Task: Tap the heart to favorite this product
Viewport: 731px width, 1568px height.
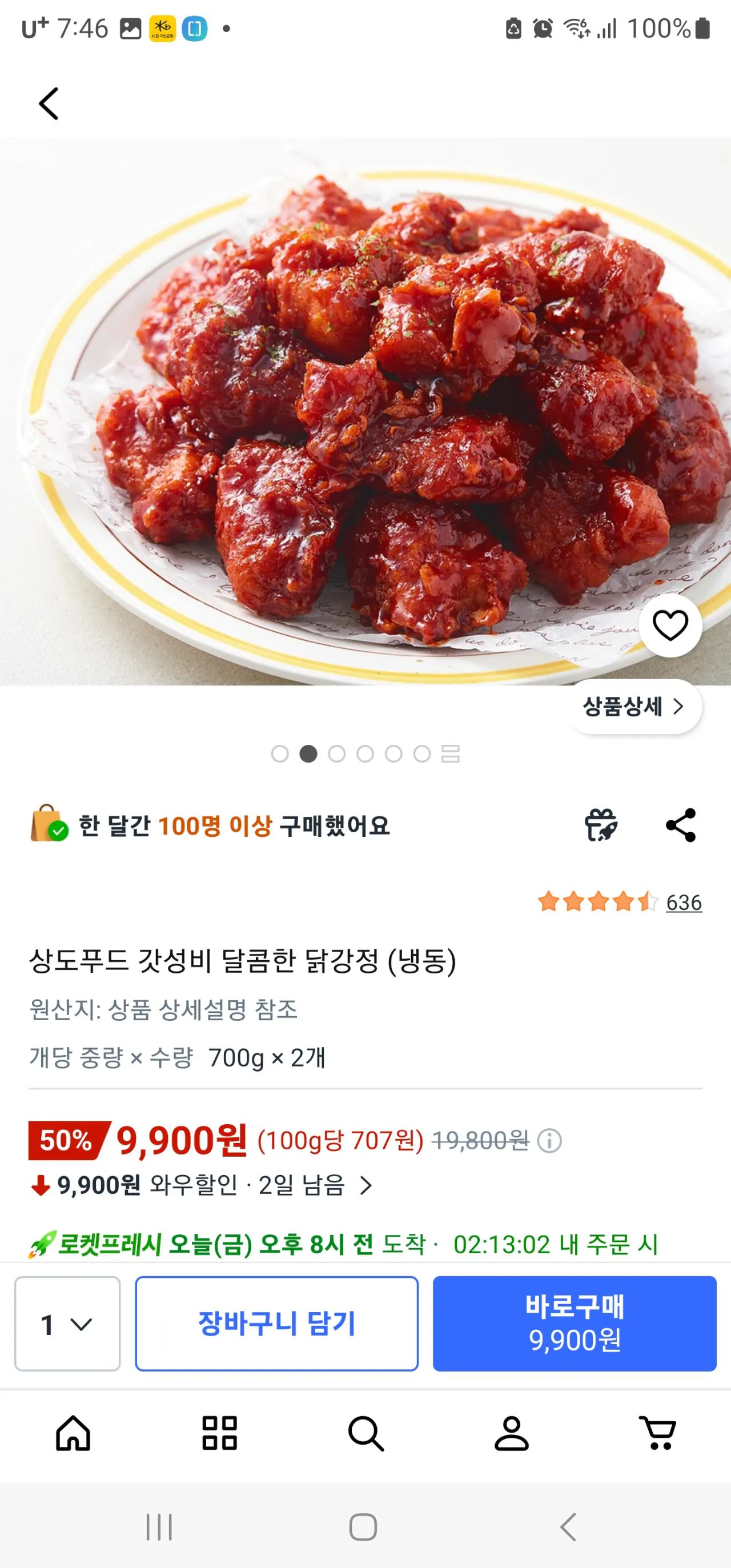Action: pyautogui.click(x=669, y=625)
